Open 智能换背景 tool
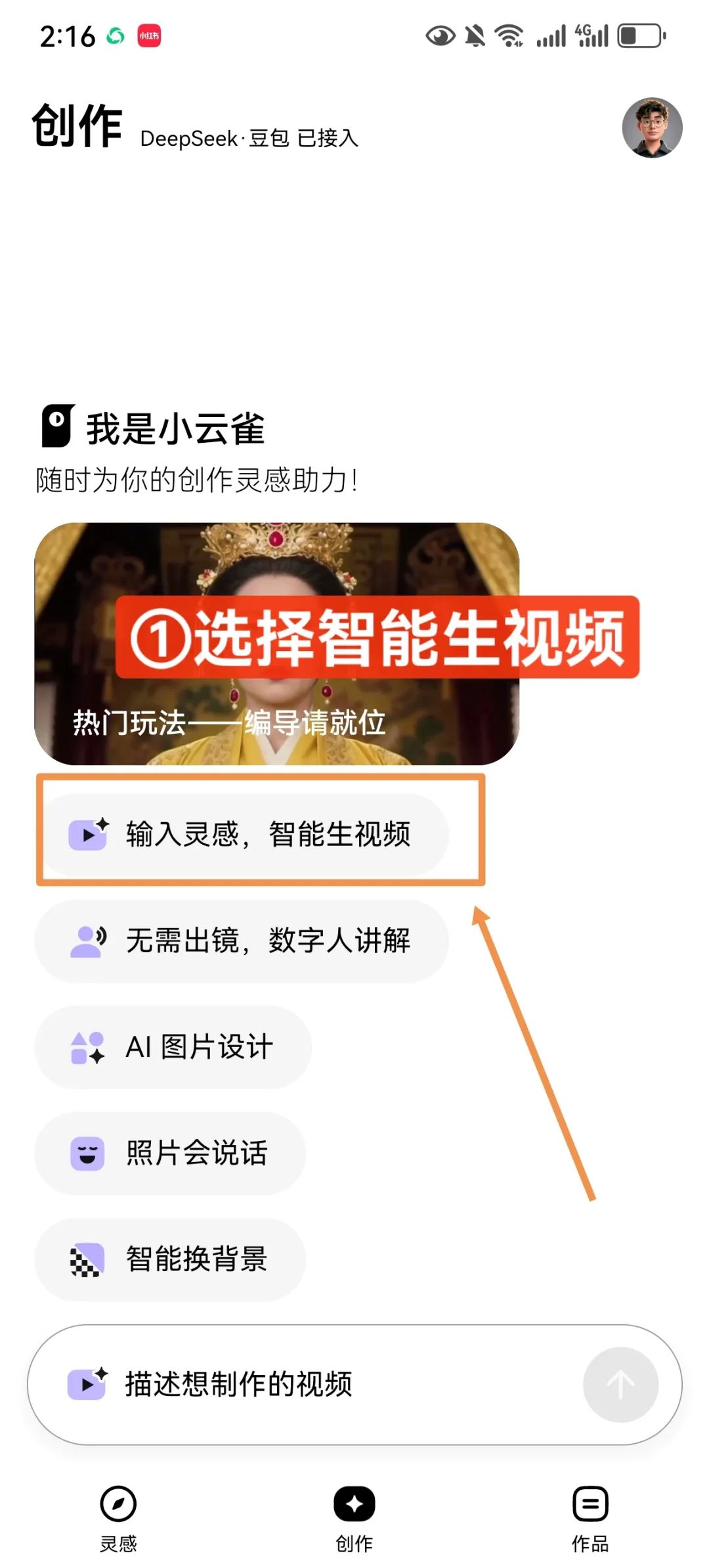This screenshot has width=709, height=1568. (171, 1259)
